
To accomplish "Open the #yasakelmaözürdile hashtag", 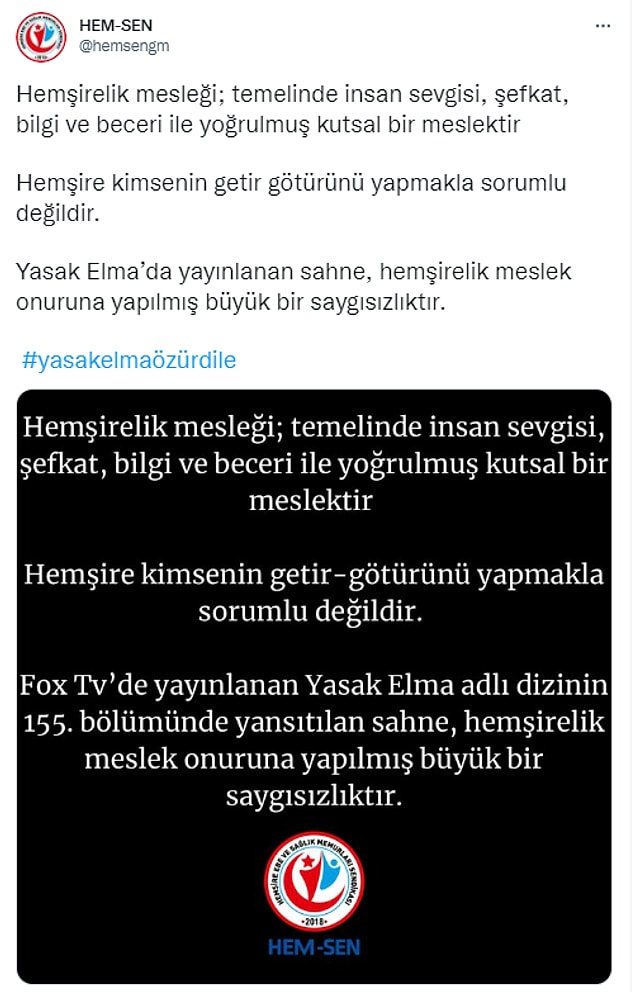I will (129, 360).
